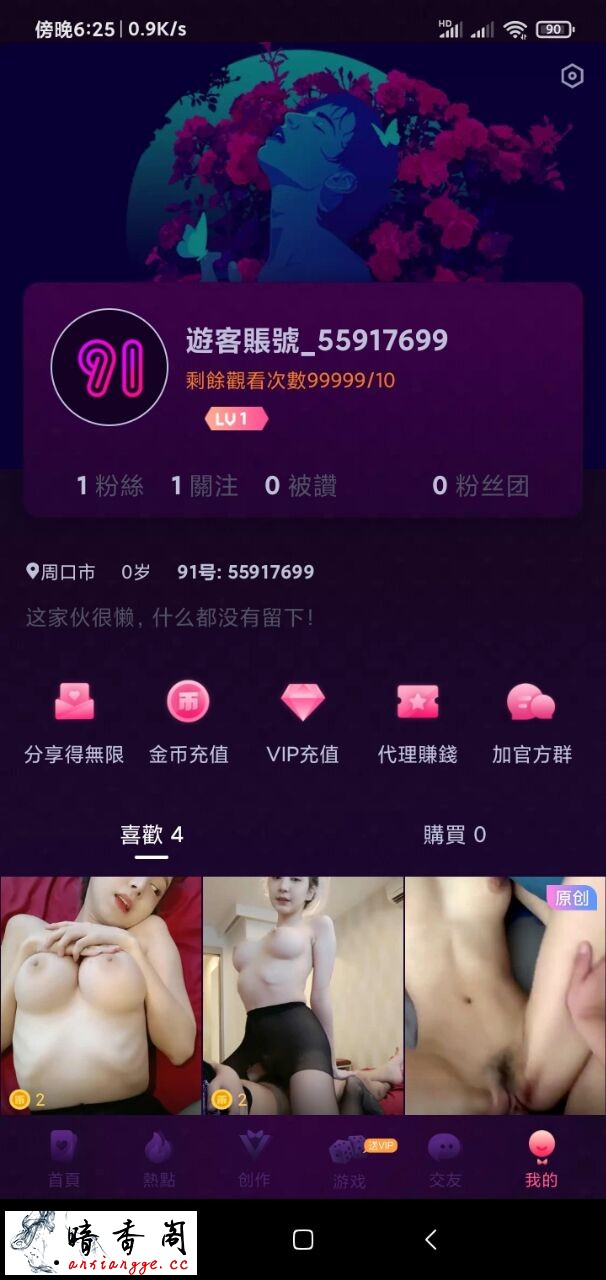Select the 我的 profile tab

coord(541,1159)
